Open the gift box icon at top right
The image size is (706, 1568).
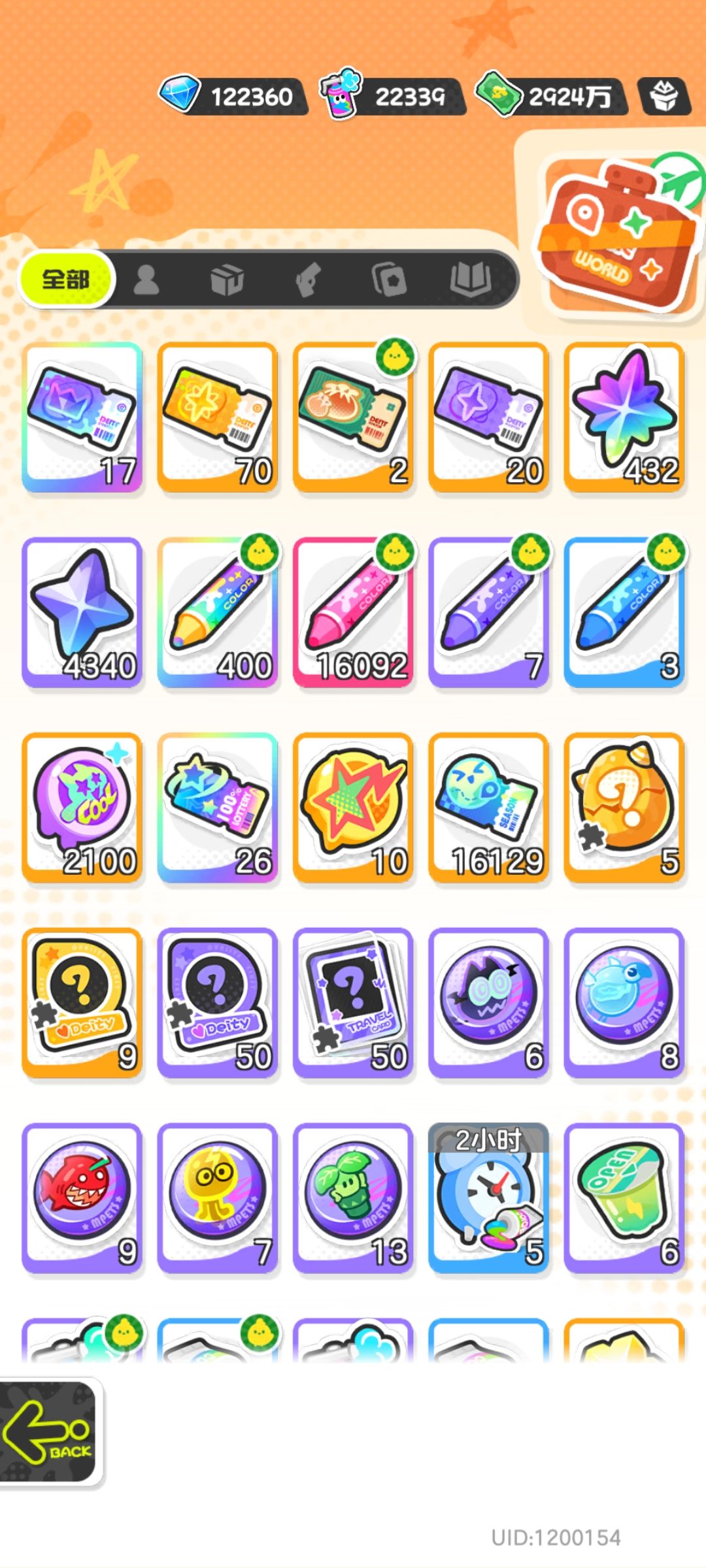pos(664,97)
